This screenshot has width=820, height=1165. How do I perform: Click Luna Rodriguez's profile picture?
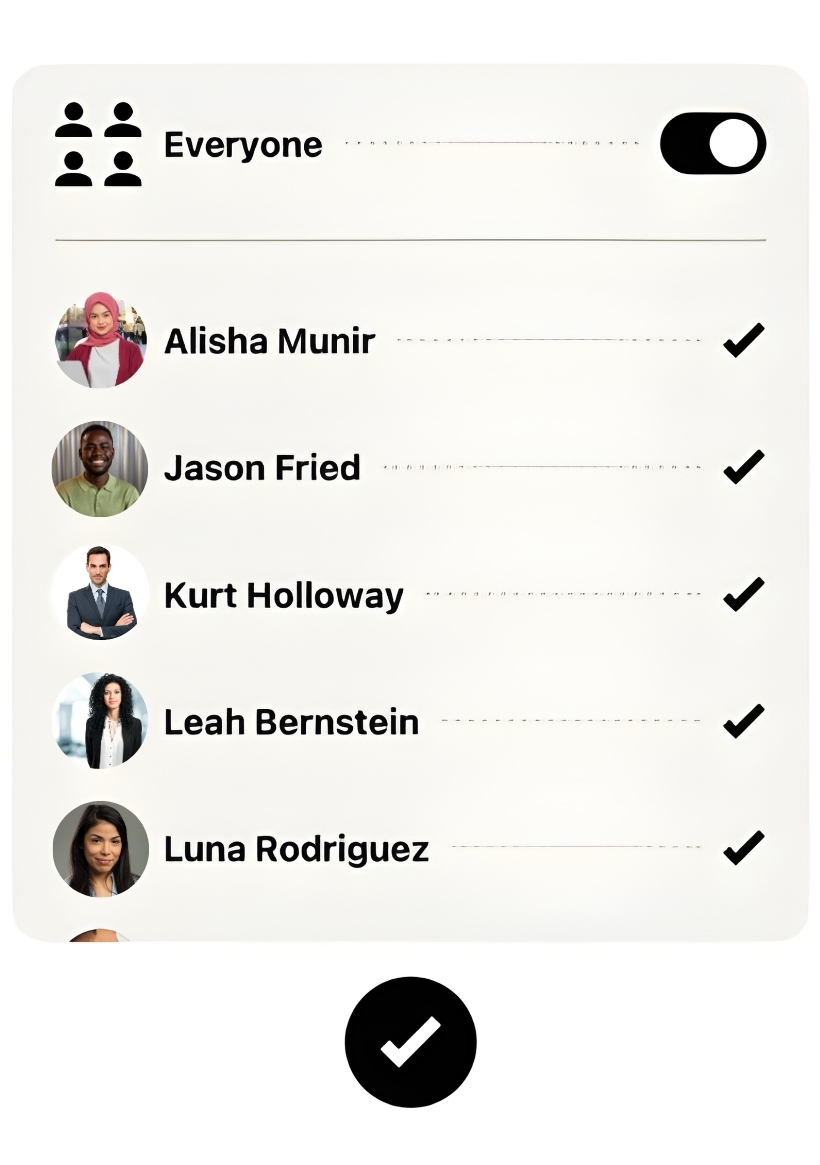pyautogui.click(x=99, y=848)
